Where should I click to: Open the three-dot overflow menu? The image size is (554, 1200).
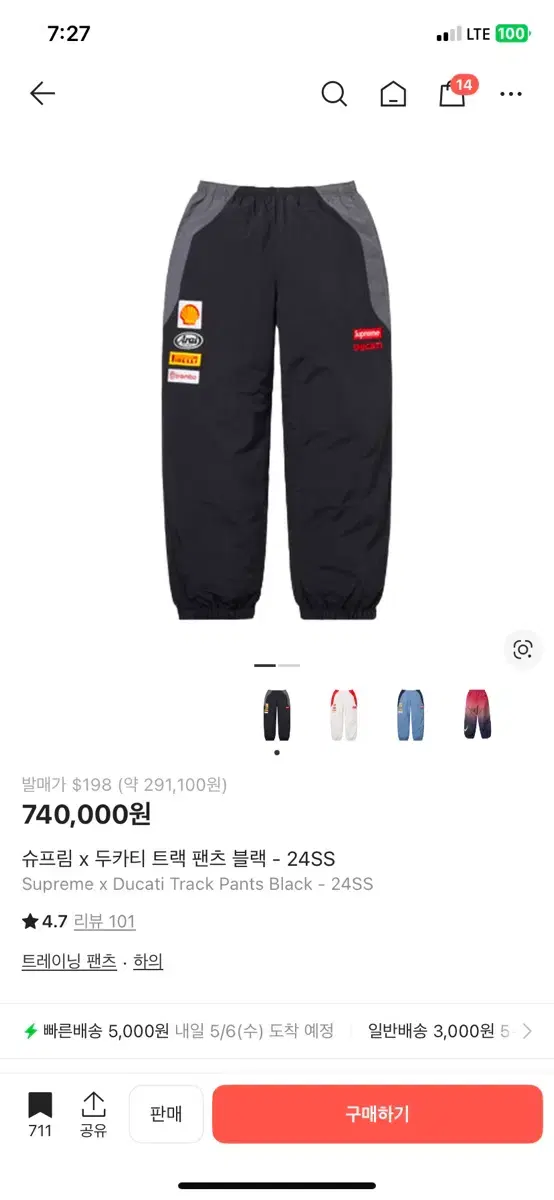pos(511,94)
